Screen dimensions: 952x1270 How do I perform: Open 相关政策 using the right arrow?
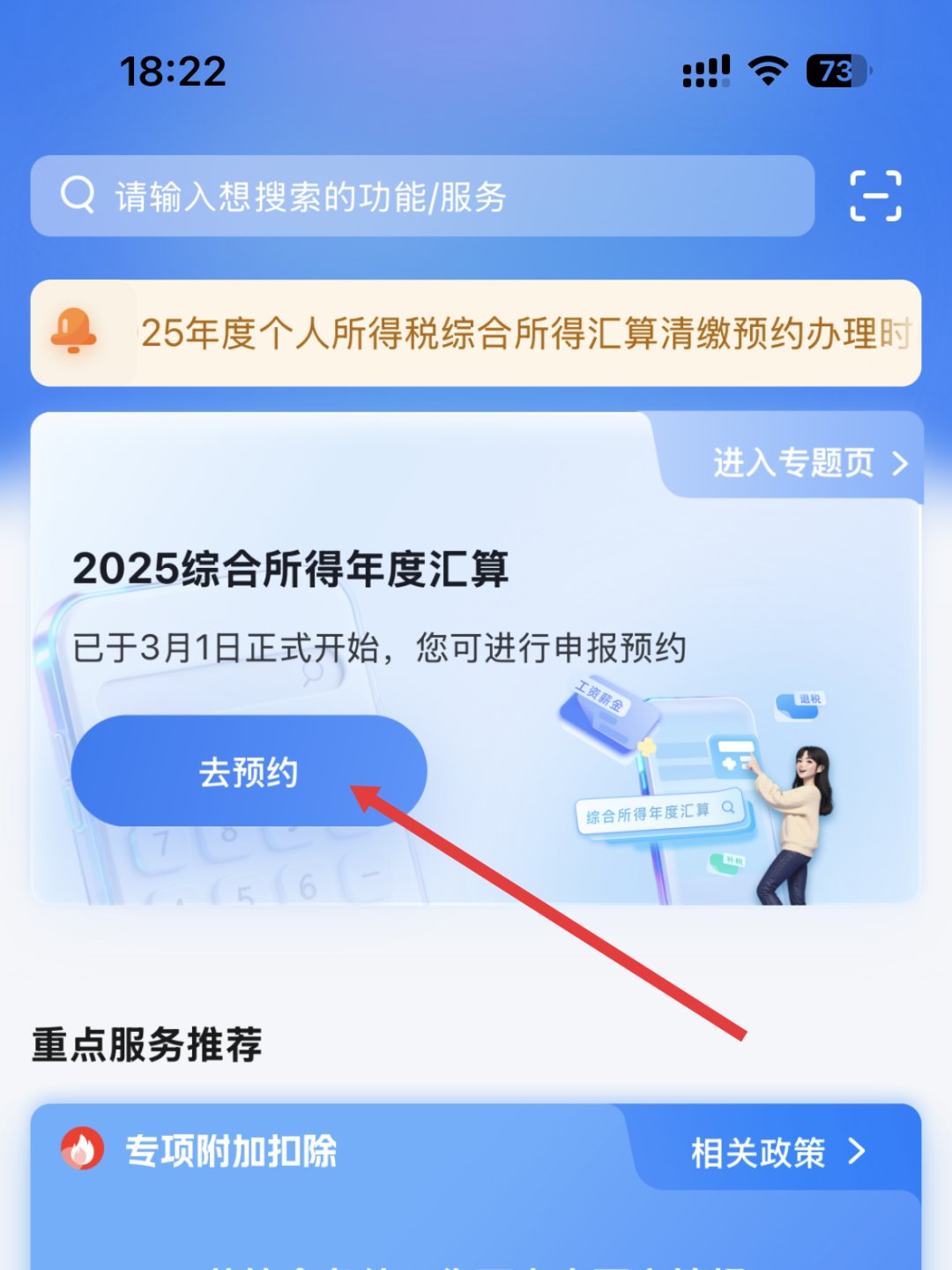click(x=855, y=1151)
